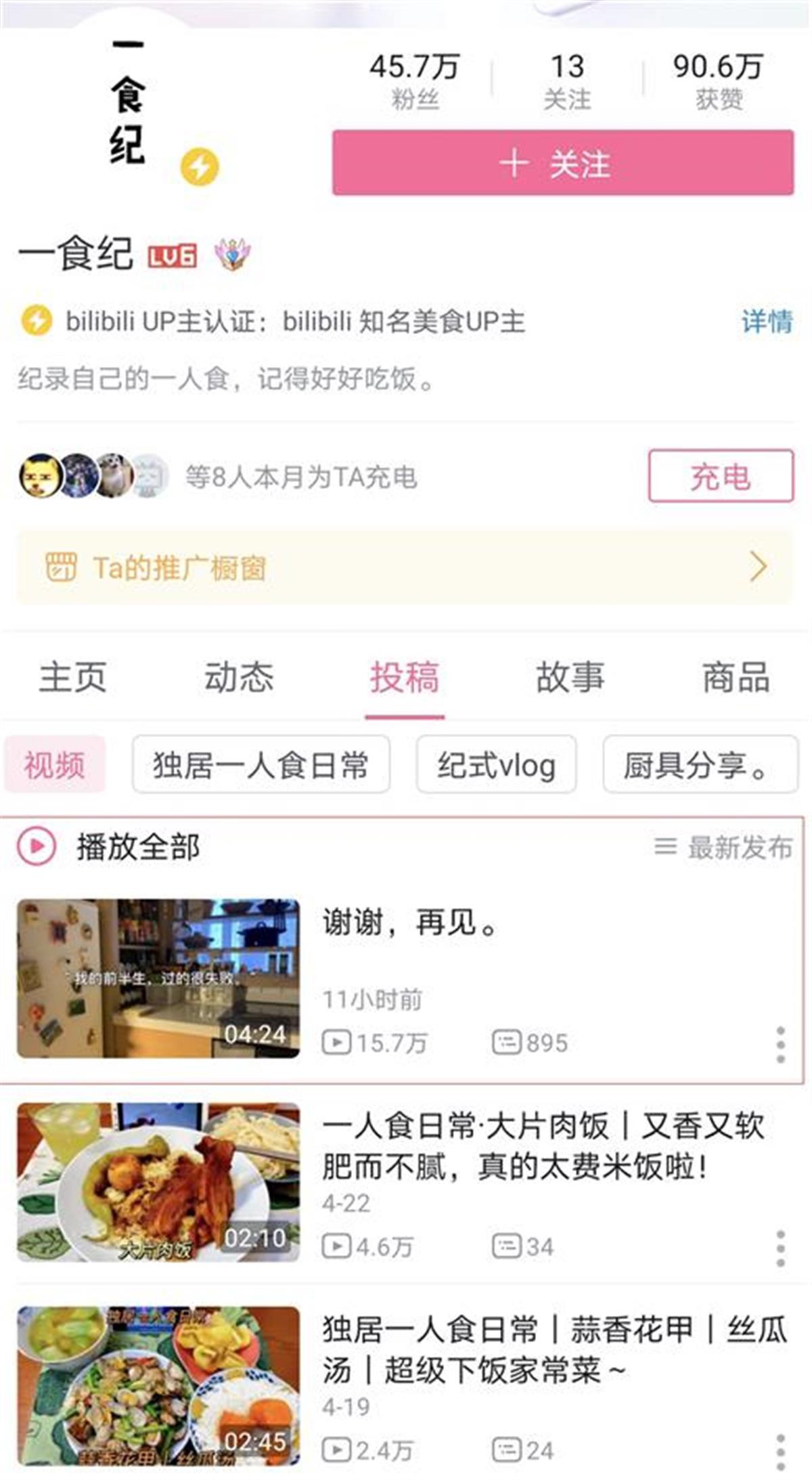
Task: Open 详情 for UP主认证 details
Action: (767, 321)
